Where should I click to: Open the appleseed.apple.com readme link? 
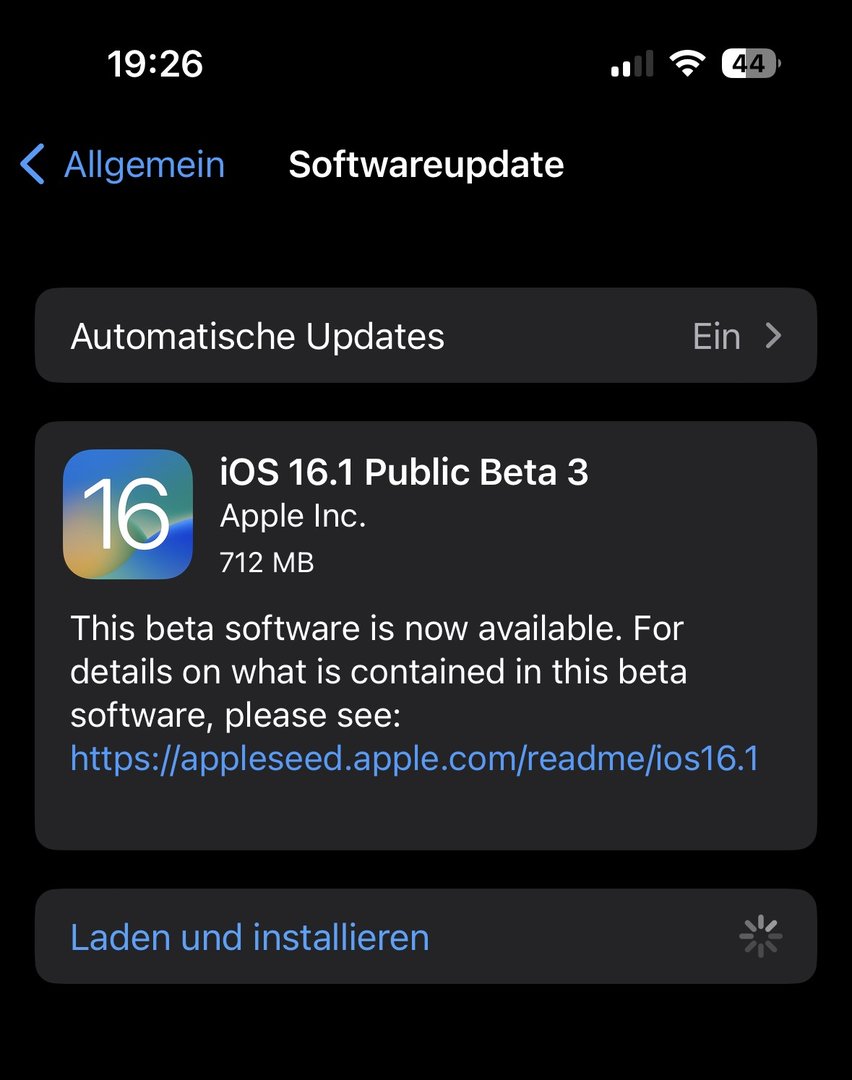(x=414, y=759)
